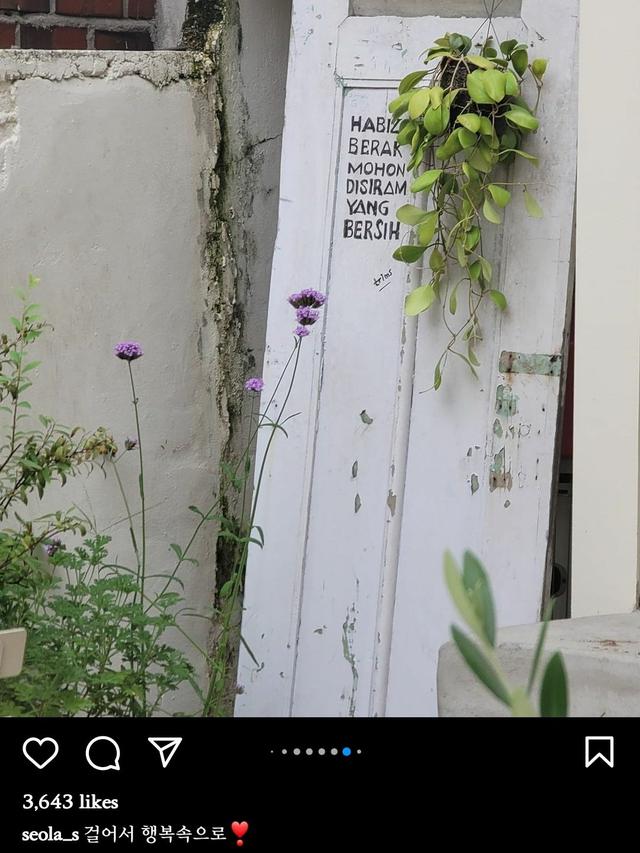The width and height of the screenshot is (640, 853).
Task: Share the post with the paper plane icon
Action: pos(165,751)
